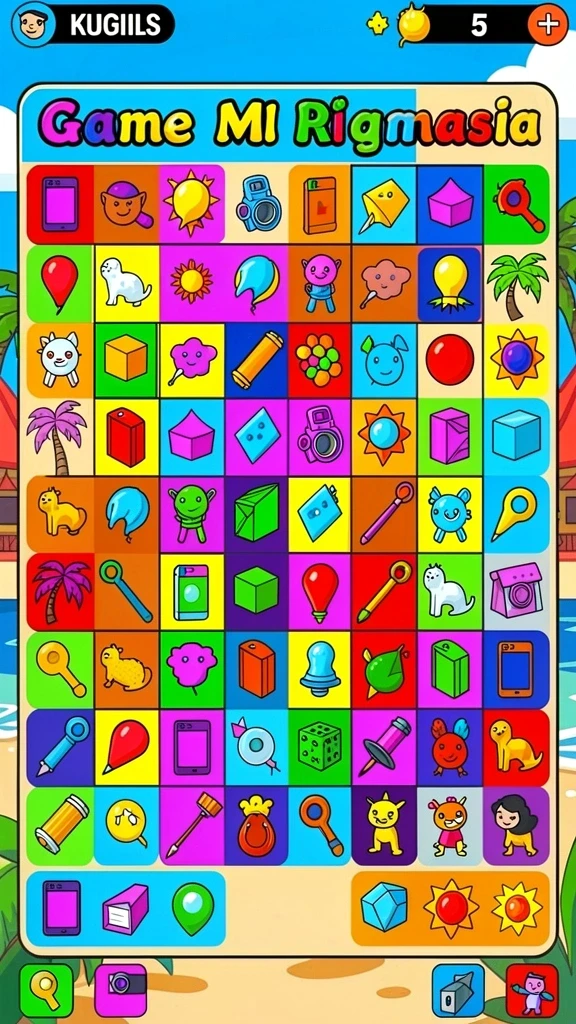Screen dimensions: 576x1024
Task: Select the pink washing machine tile
Action: (x=517, y=591)
